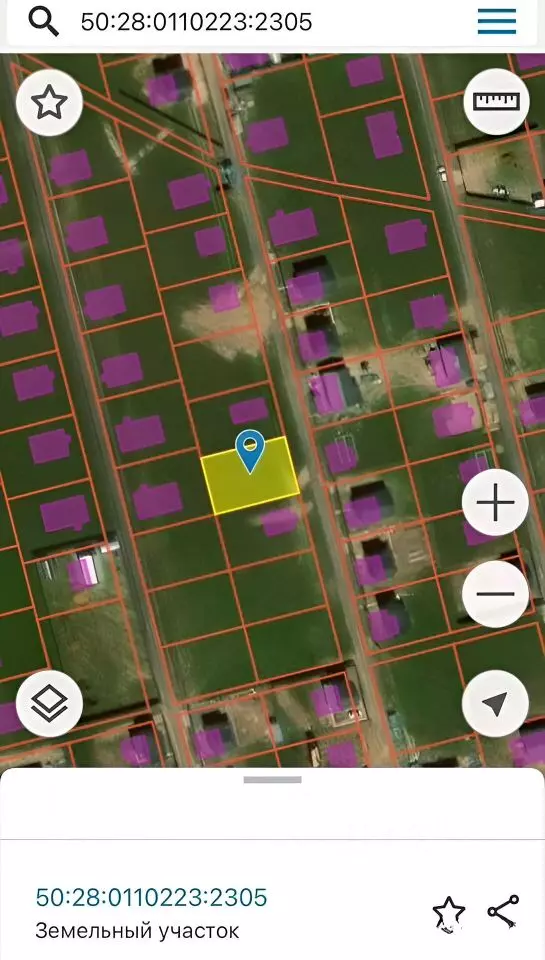
Task: Expand the bottom sheet handle
Action: pyautogui.click(x=272, y=779)
